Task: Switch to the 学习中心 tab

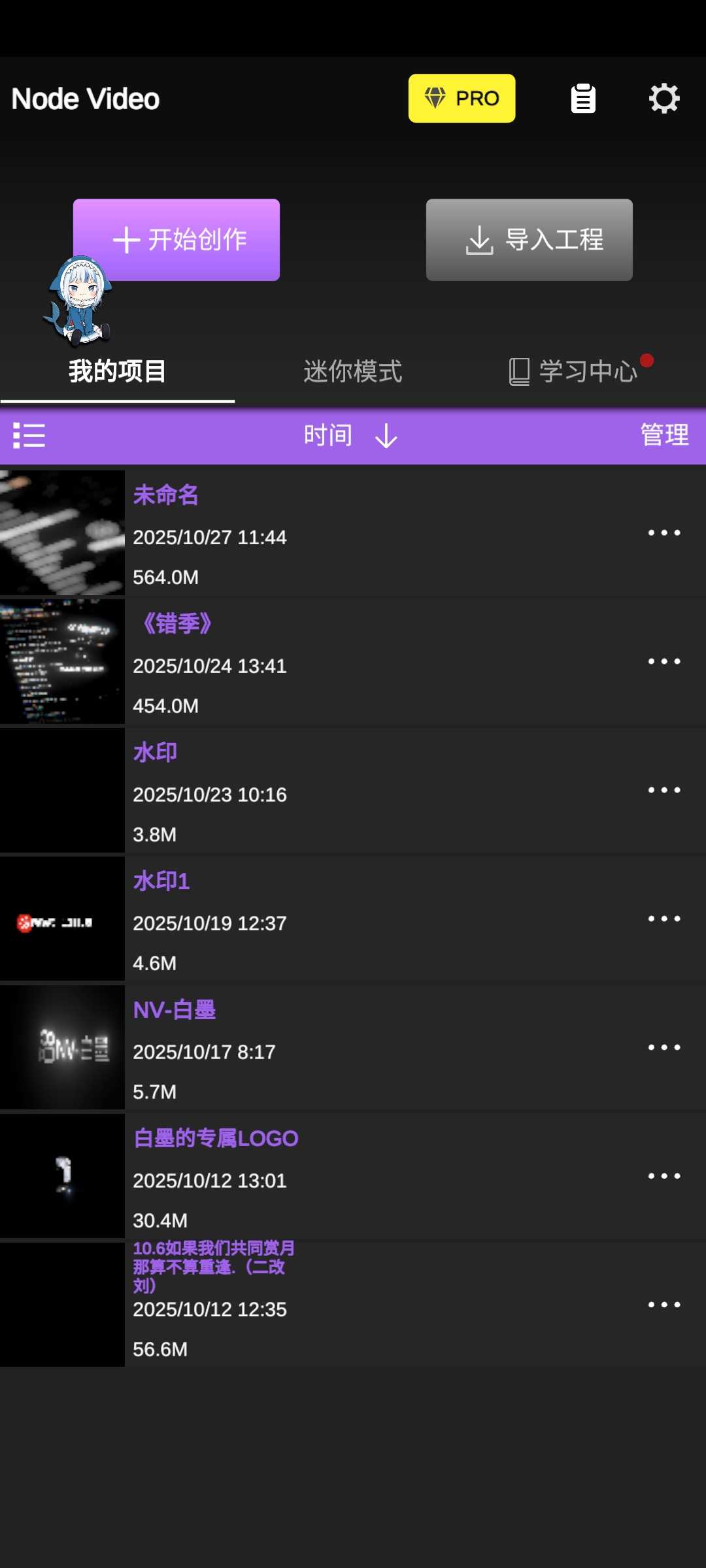Action: pos(575,371)
